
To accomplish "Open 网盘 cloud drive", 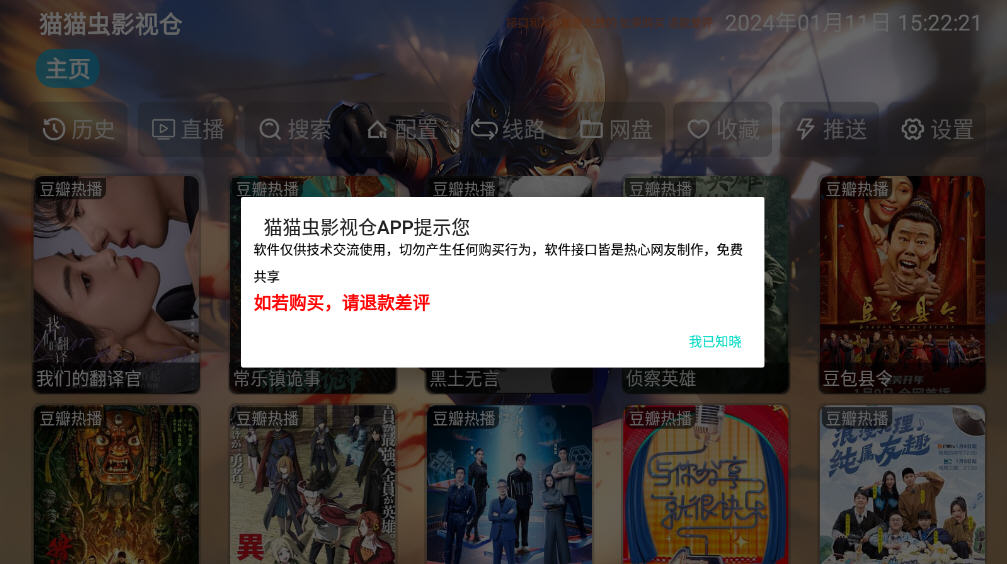I will 616,129.
